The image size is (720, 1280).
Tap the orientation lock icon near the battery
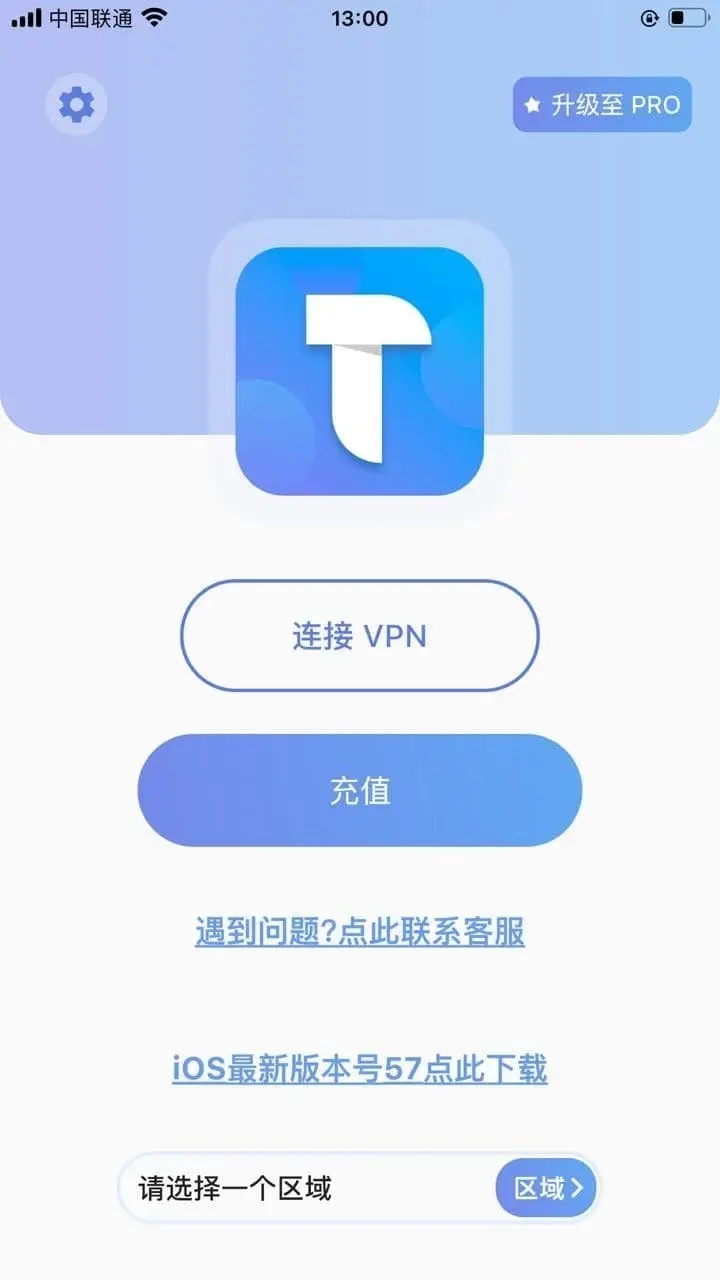tap(651, 17)
